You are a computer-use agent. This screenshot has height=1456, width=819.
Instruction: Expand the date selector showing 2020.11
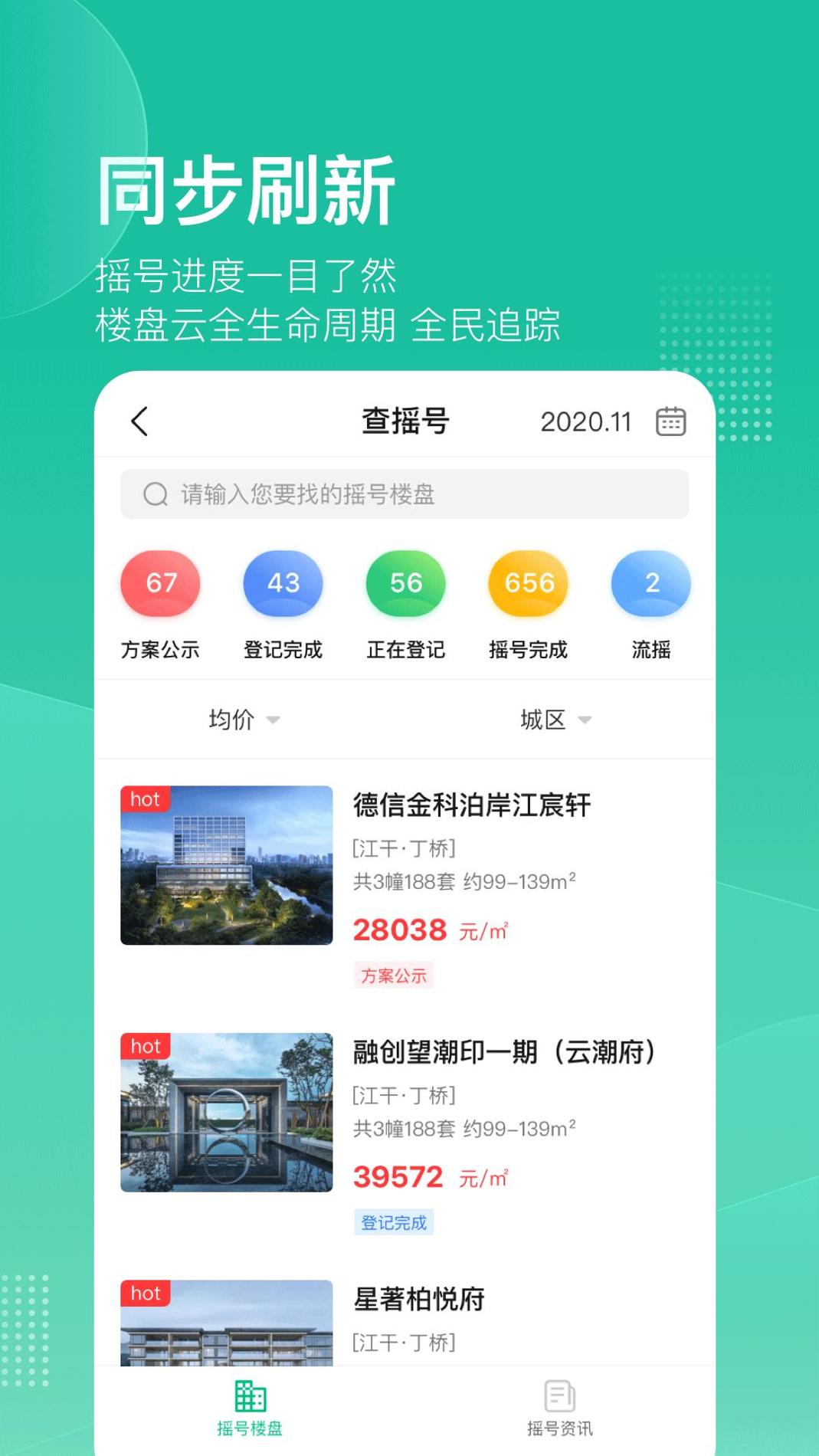588,421
